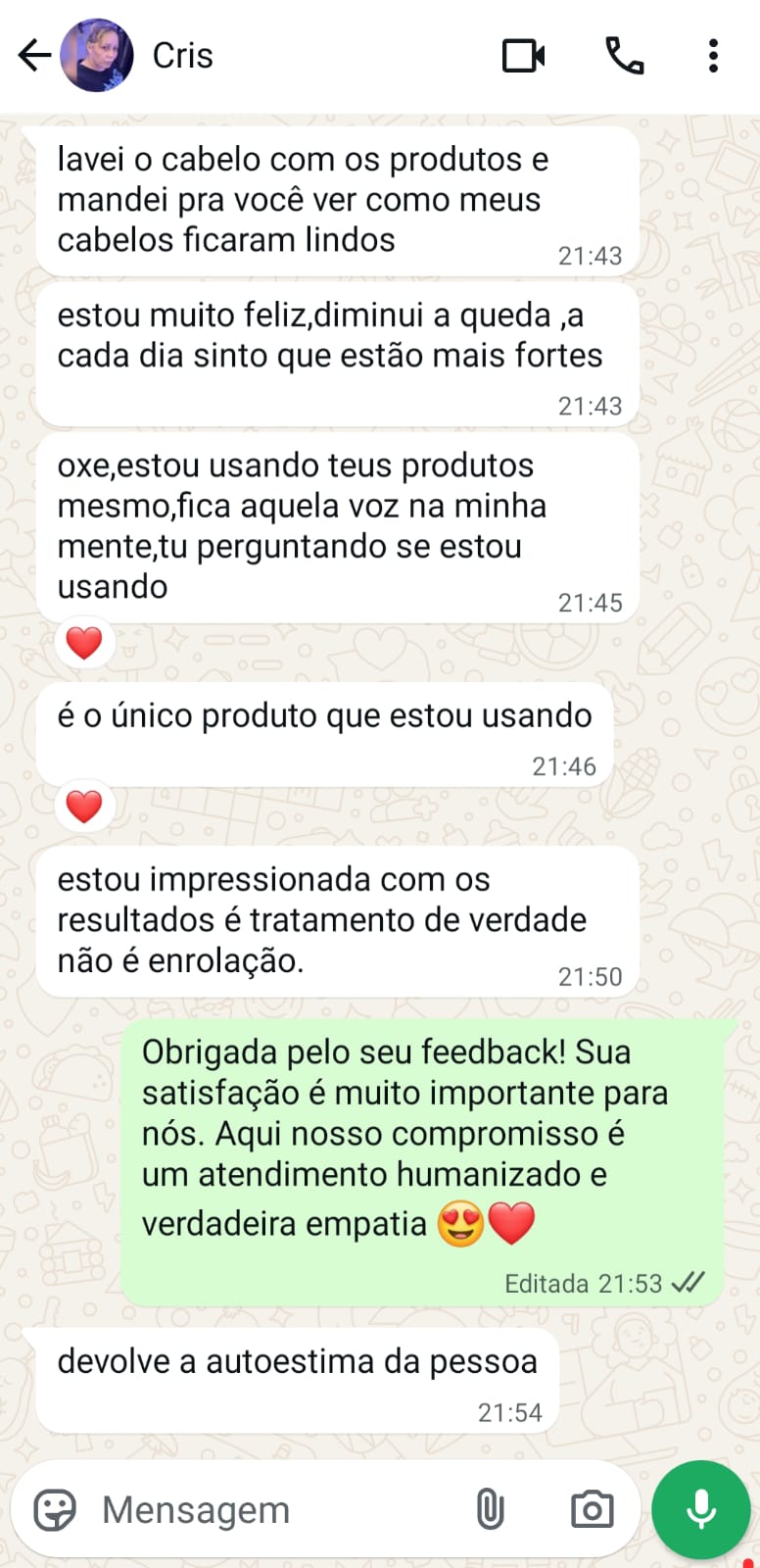Image resolution: width=760 pixels, height=1568 pixels.
Task: Start a voice call with Cris
Action: pyautogui.click(x=627, y=56)
